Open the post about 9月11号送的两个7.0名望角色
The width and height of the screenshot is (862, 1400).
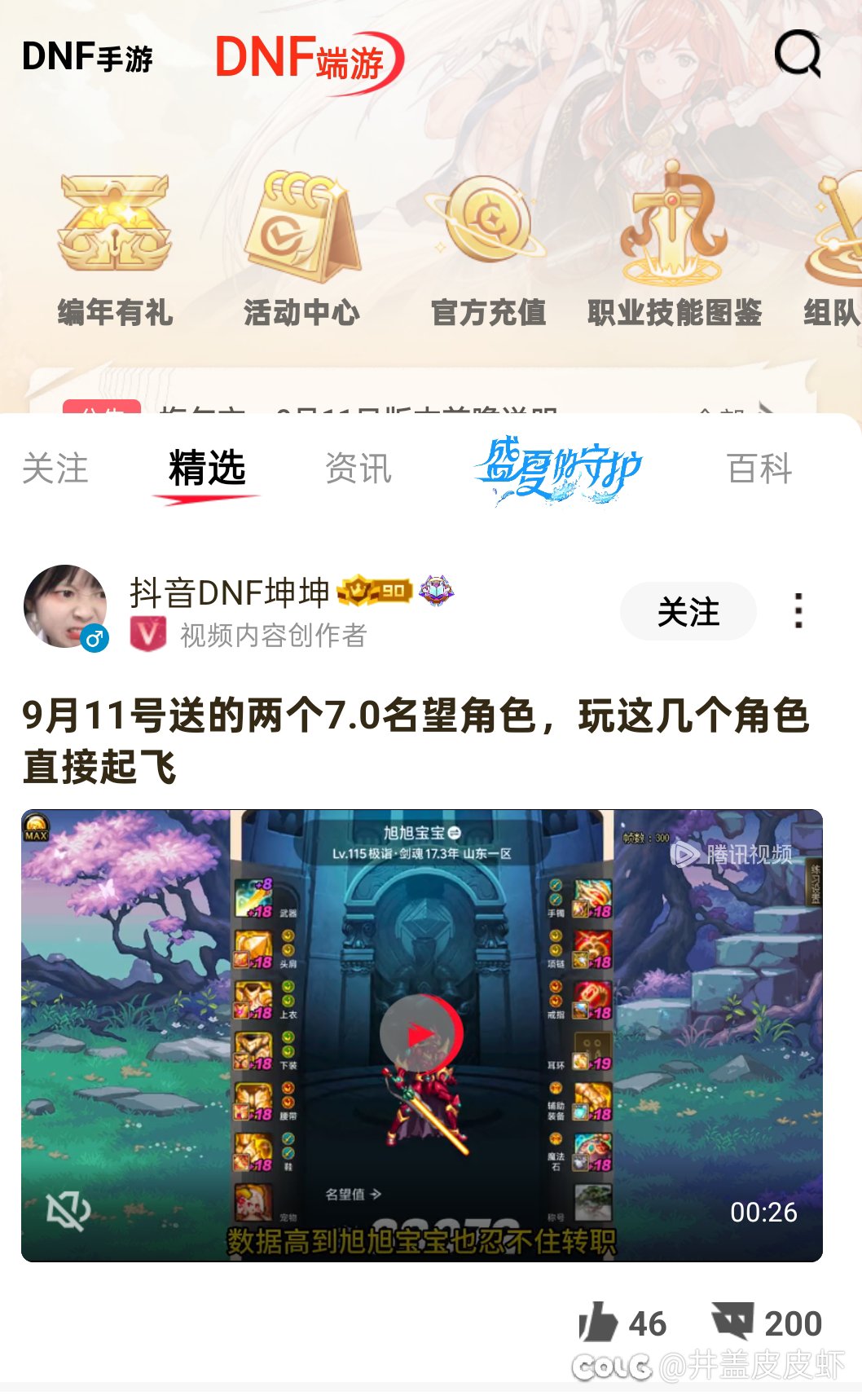[416, 740]
